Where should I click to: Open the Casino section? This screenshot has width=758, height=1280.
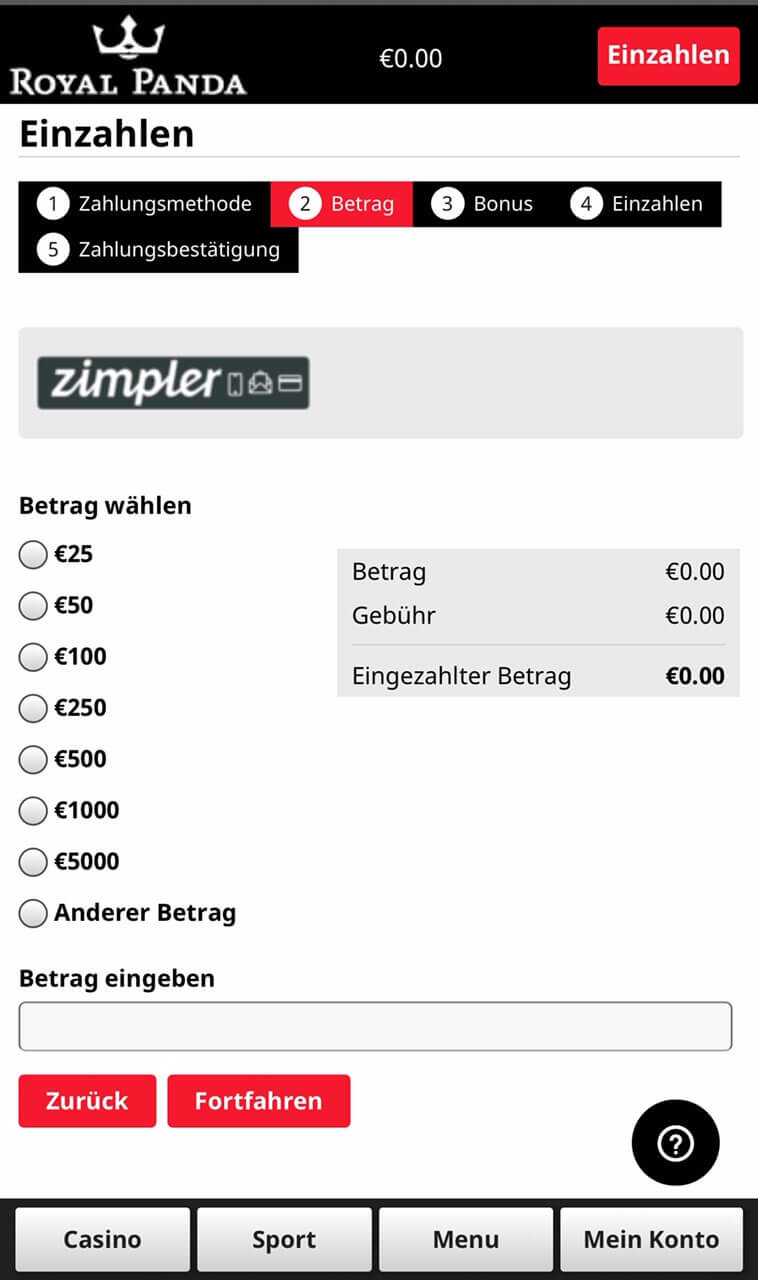(x=102, y=1239)
